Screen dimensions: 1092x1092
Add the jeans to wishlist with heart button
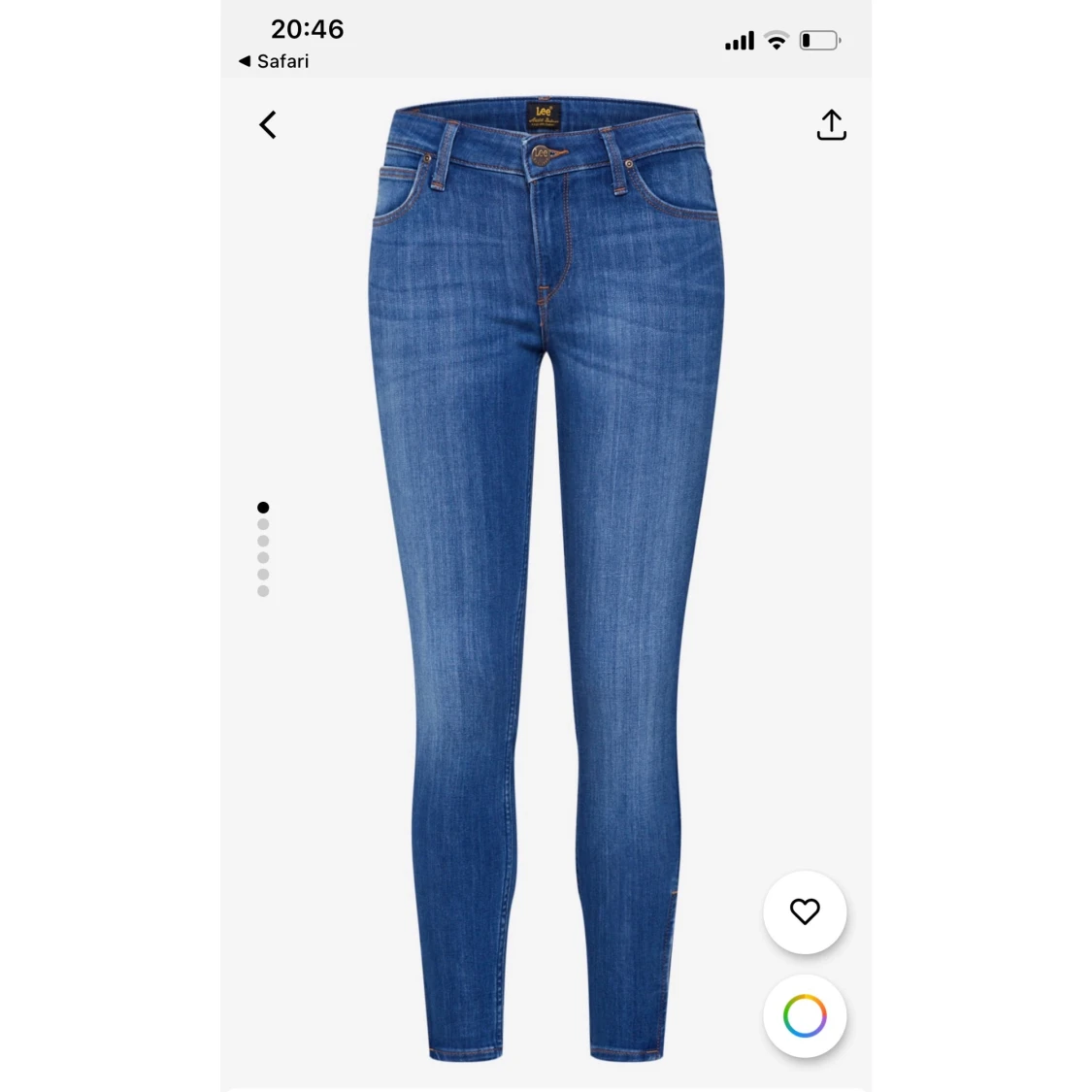[805, 911]
